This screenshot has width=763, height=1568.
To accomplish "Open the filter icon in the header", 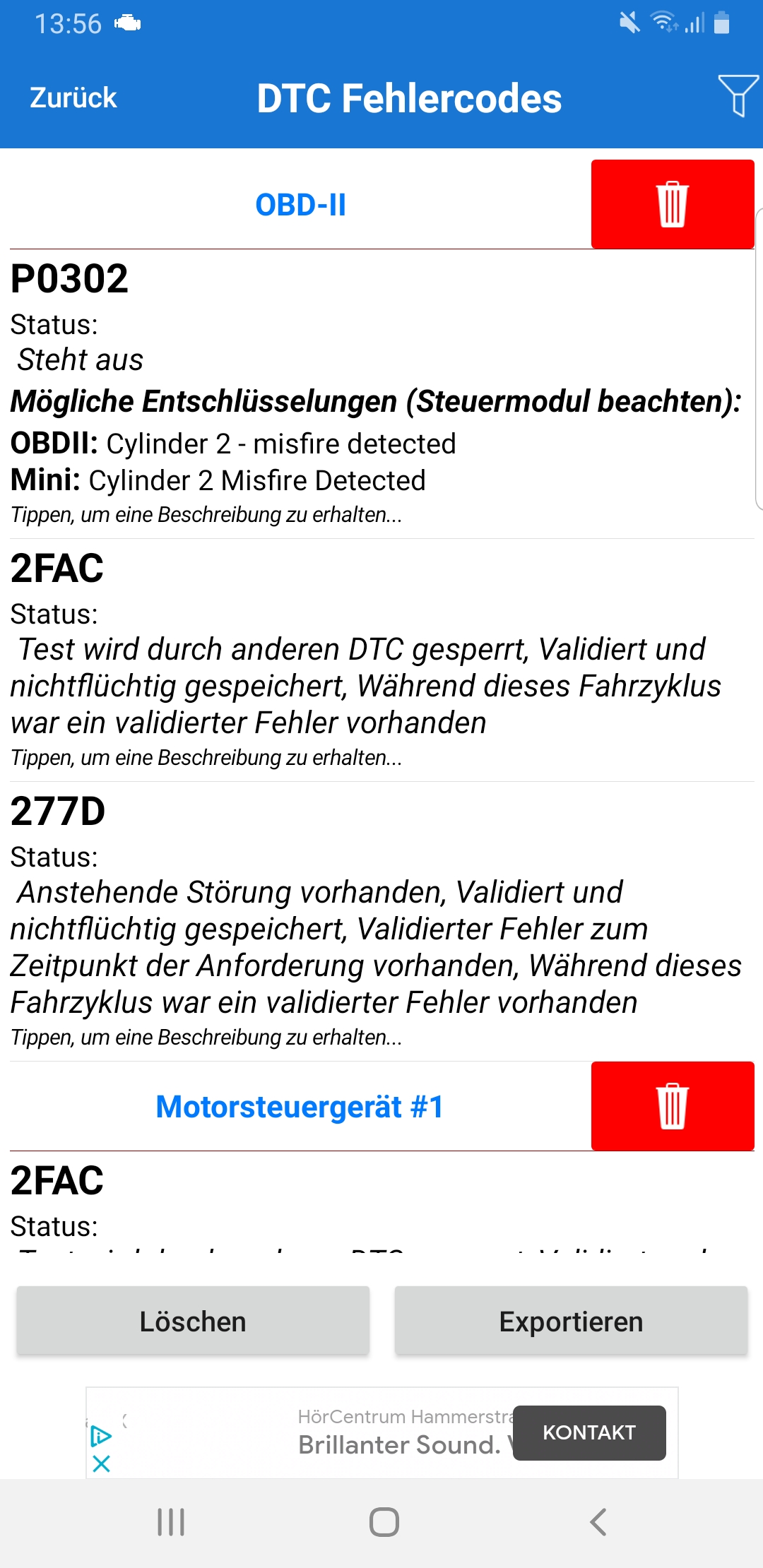I will (738, 95).
